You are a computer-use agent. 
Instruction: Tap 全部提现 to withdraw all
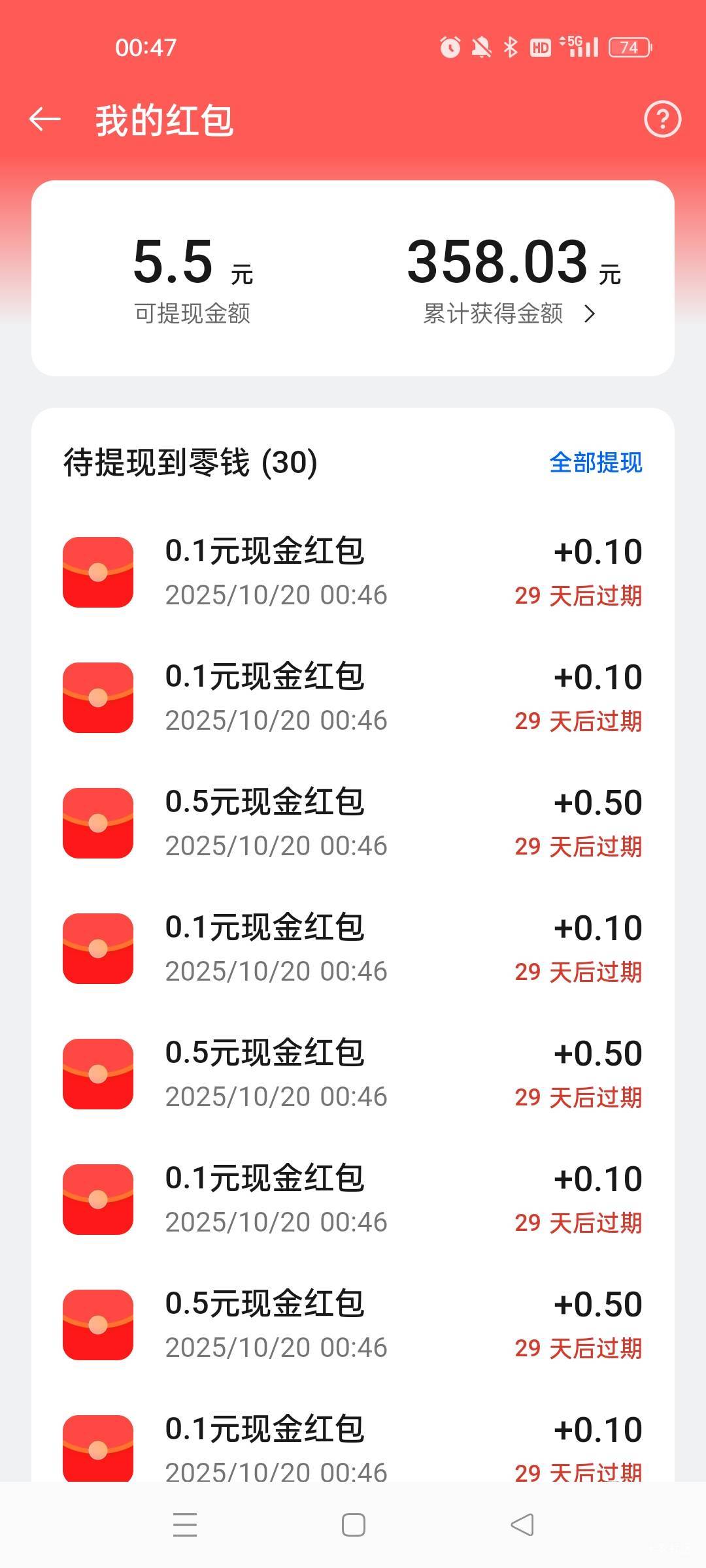(596, 463)
